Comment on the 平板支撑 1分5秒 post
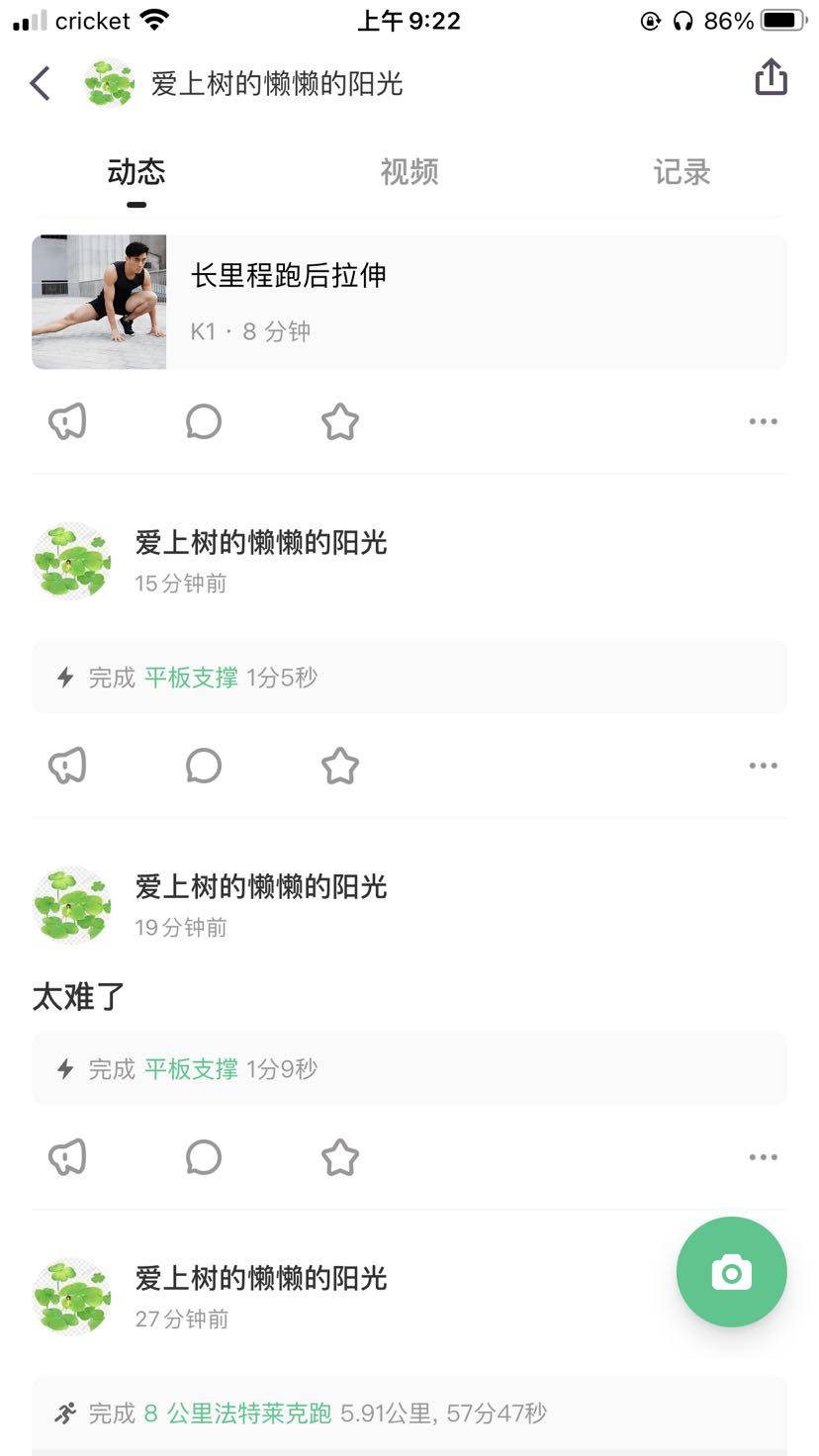The height and width of the screenshot is (1456, 819). [203, 766]
